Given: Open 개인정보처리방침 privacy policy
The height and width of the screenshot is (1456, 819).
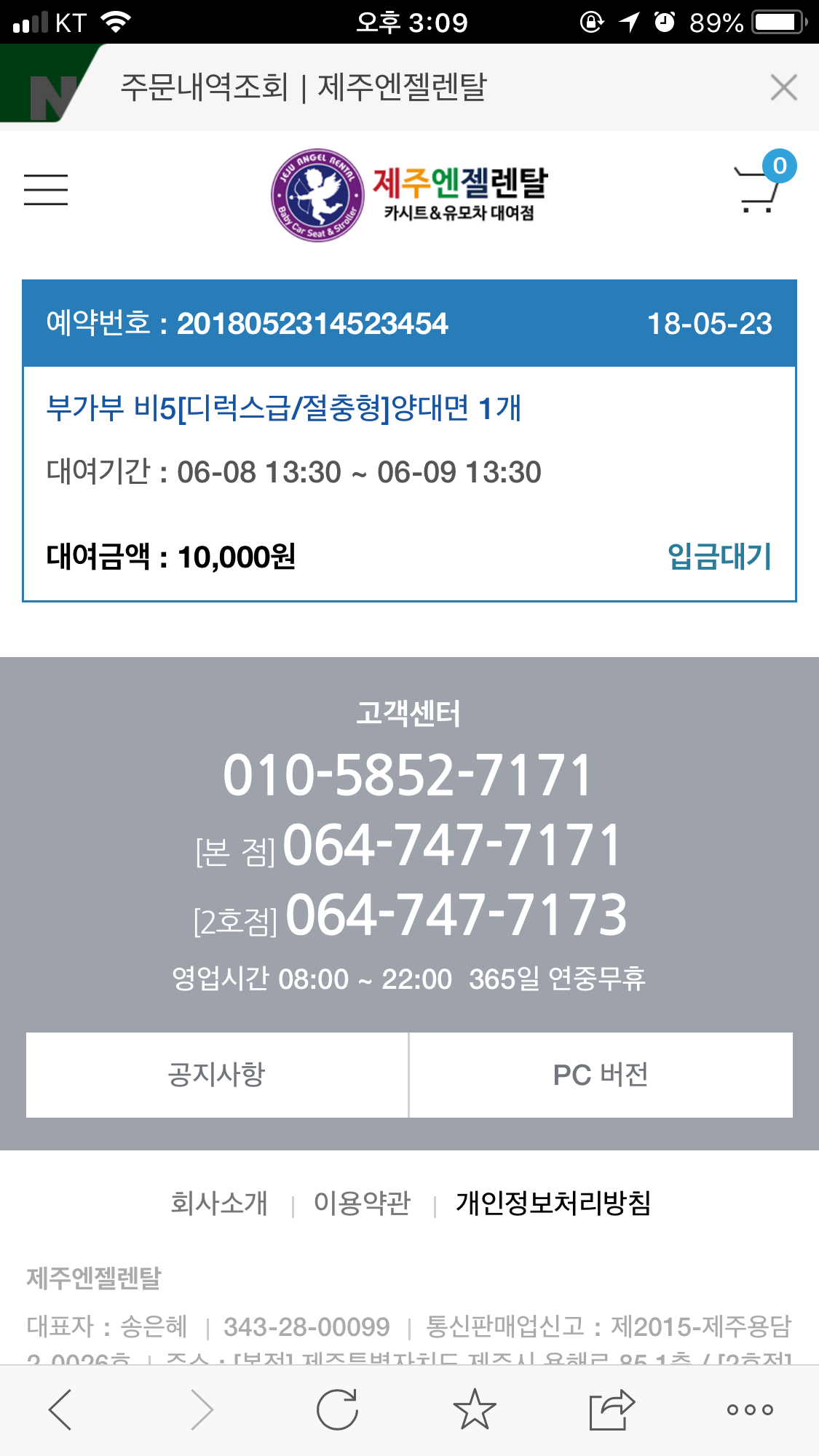Looking at the screenshot, I should (553, 1203).
